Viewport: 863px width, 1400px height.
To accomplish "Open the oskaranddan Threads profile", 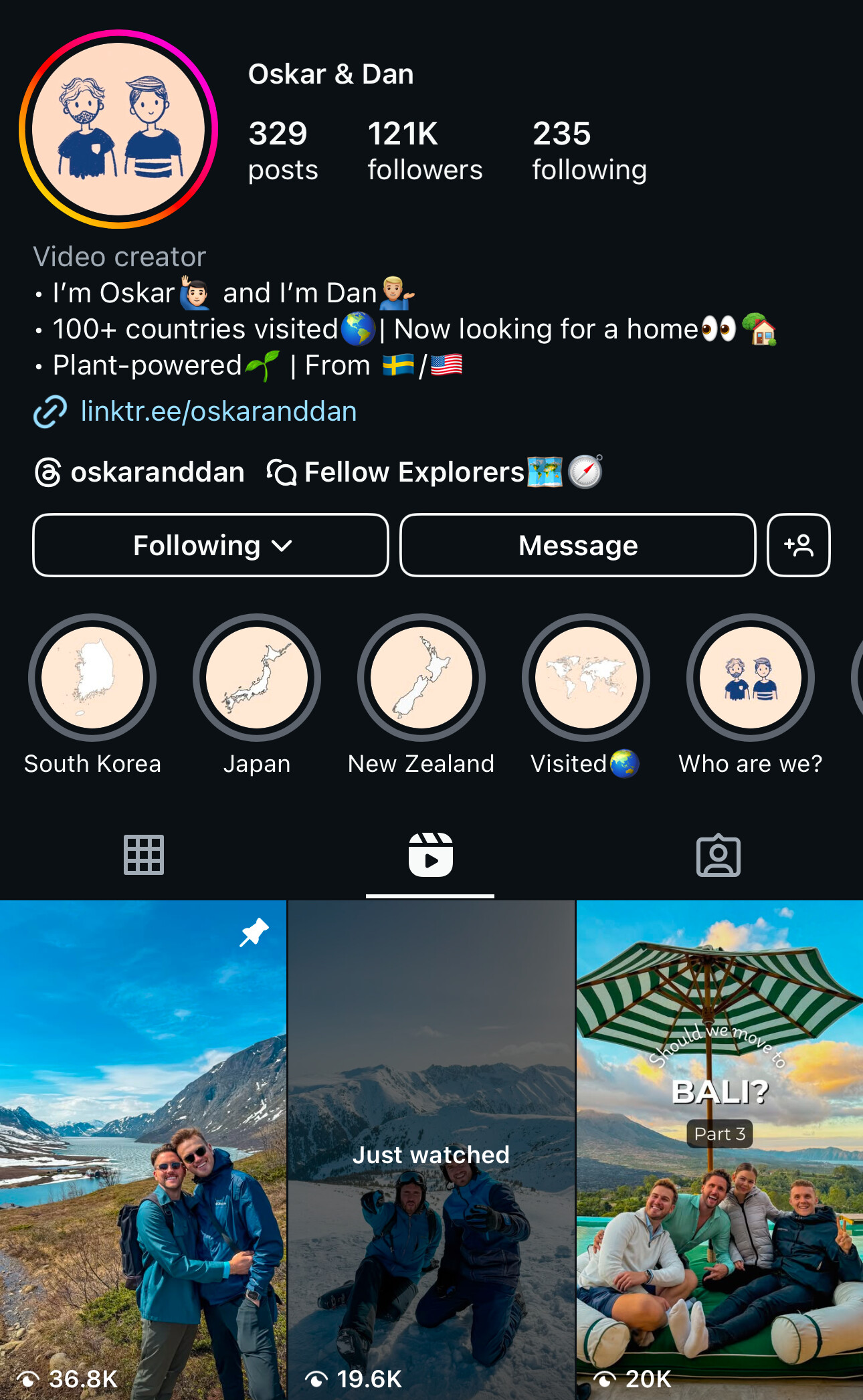I will (140, 472).
